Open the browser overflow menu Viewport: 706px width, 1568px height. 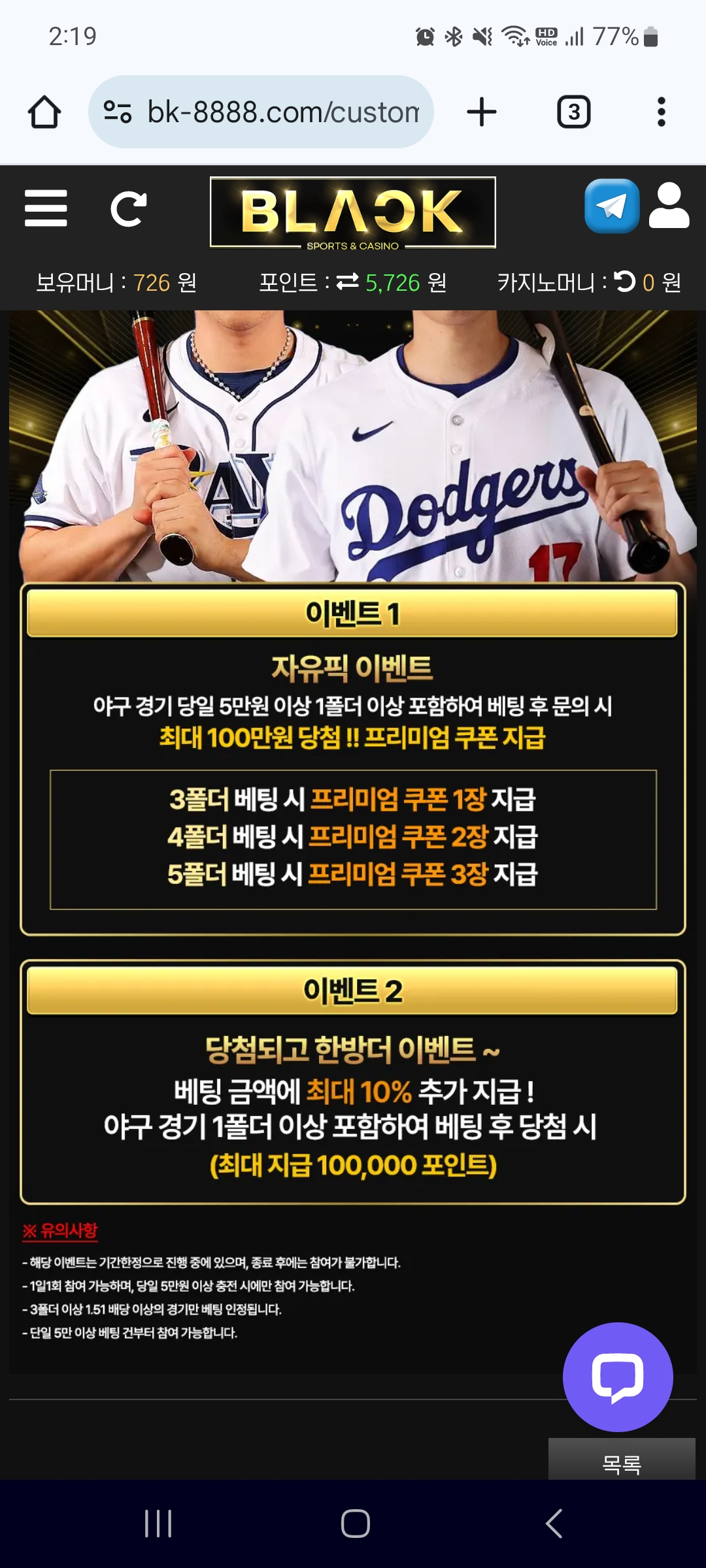point(661,112)
